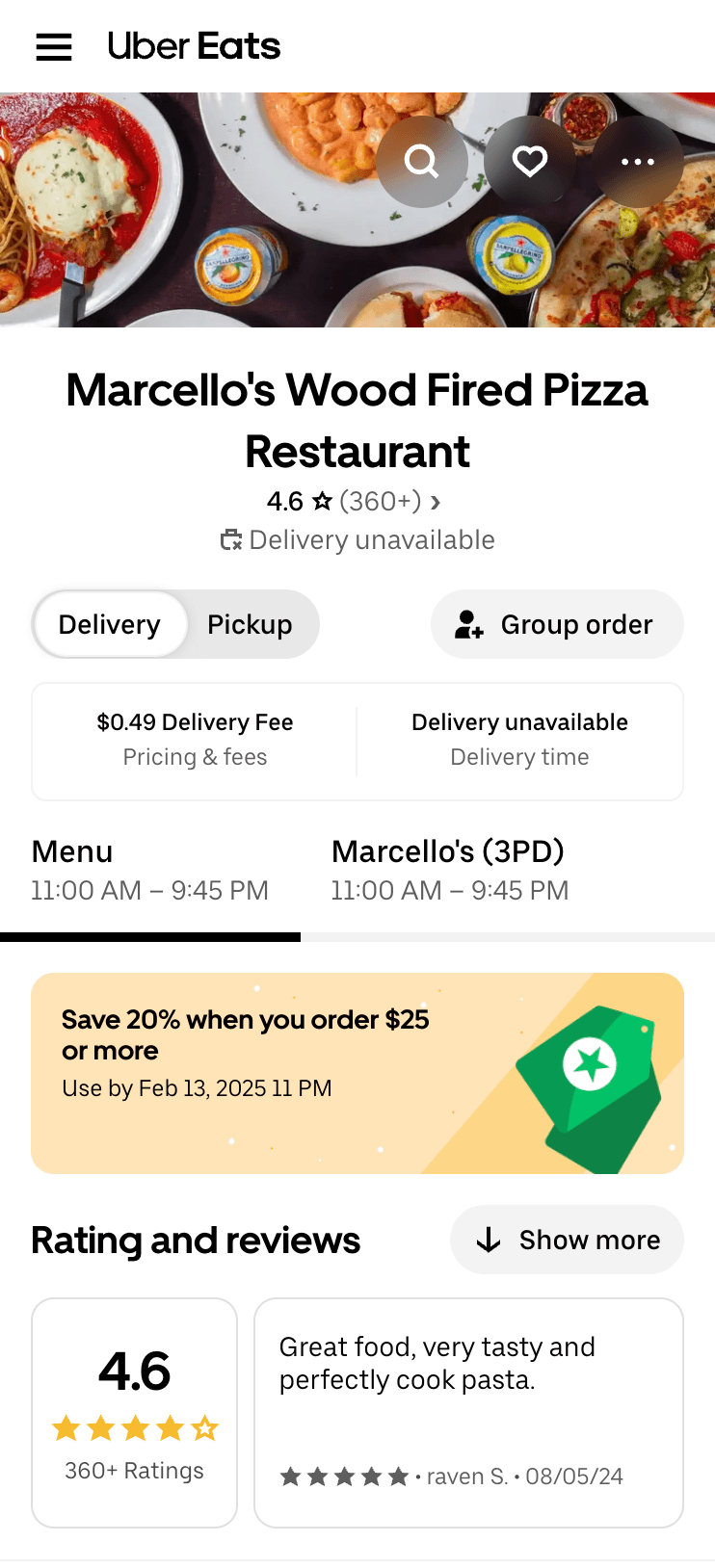Switch to Pickup mode
715x1568 pixels.
250,624
